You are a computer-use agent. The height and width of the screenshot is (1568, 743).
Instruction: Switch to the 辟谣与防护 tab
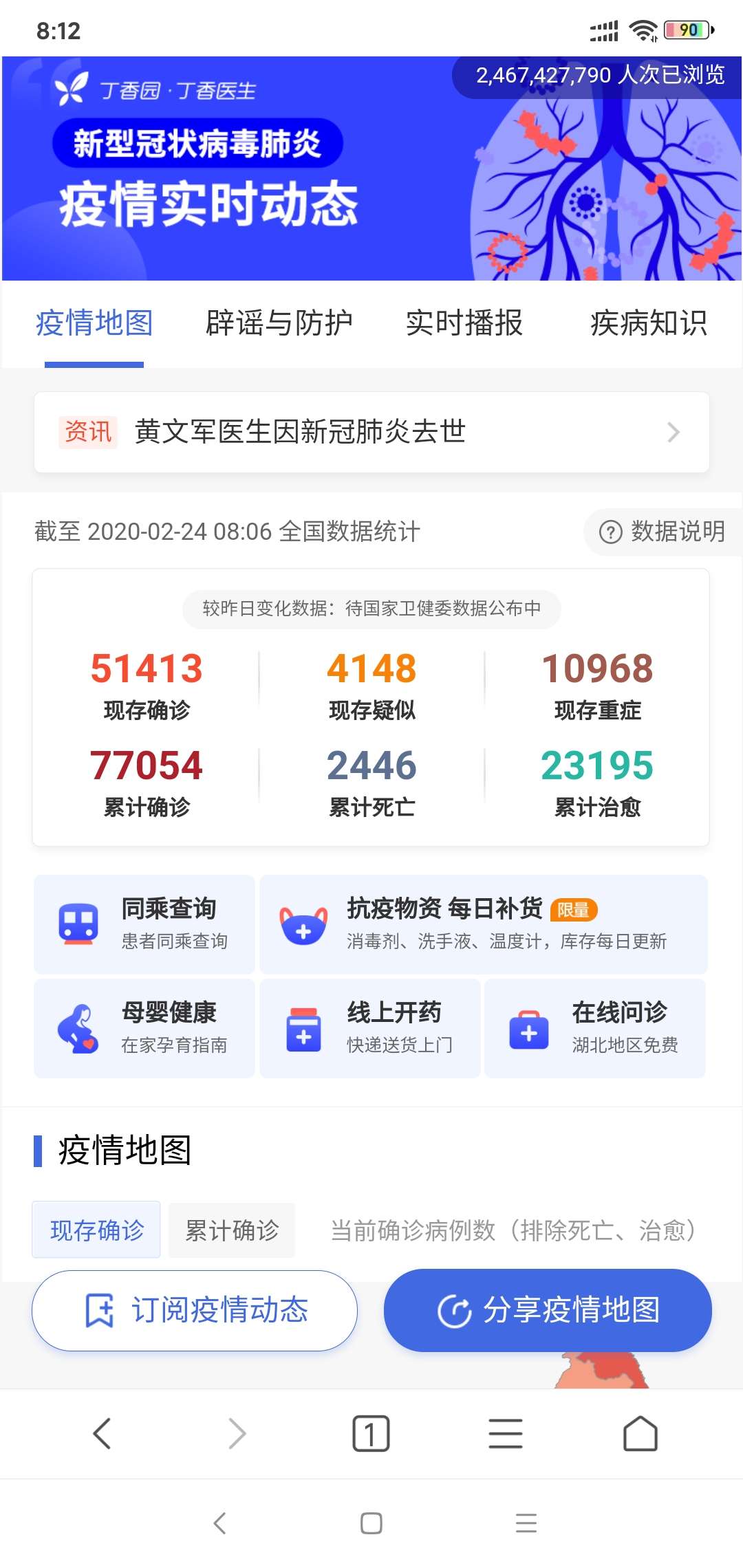point(279,322)
